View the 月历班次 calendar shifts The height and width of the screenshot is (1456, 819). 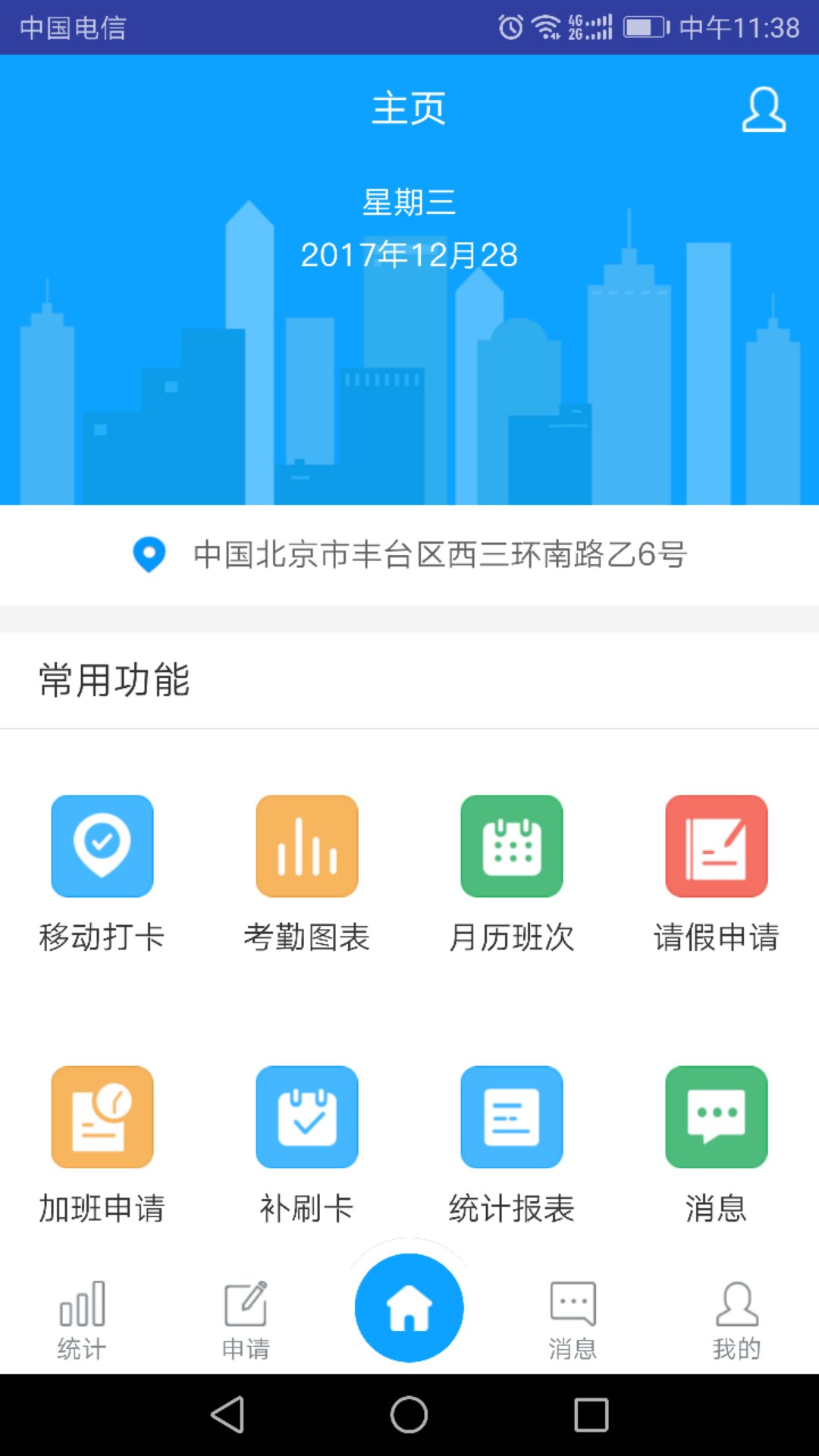pyautogui.click(x=512, y=847)
